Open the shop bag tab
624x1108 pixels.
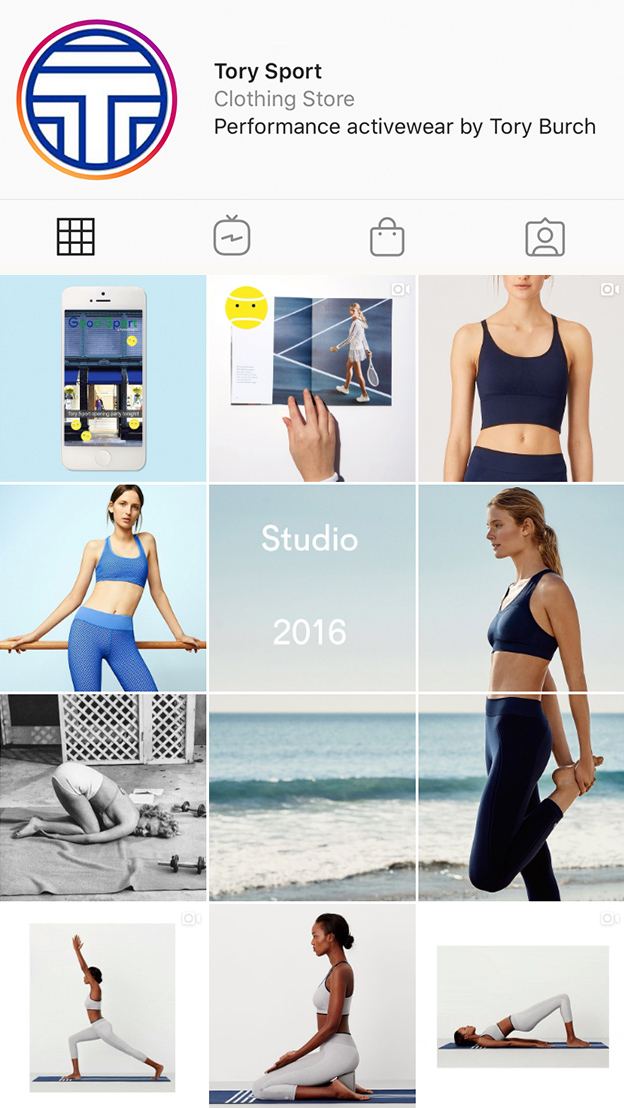point(387,238)
